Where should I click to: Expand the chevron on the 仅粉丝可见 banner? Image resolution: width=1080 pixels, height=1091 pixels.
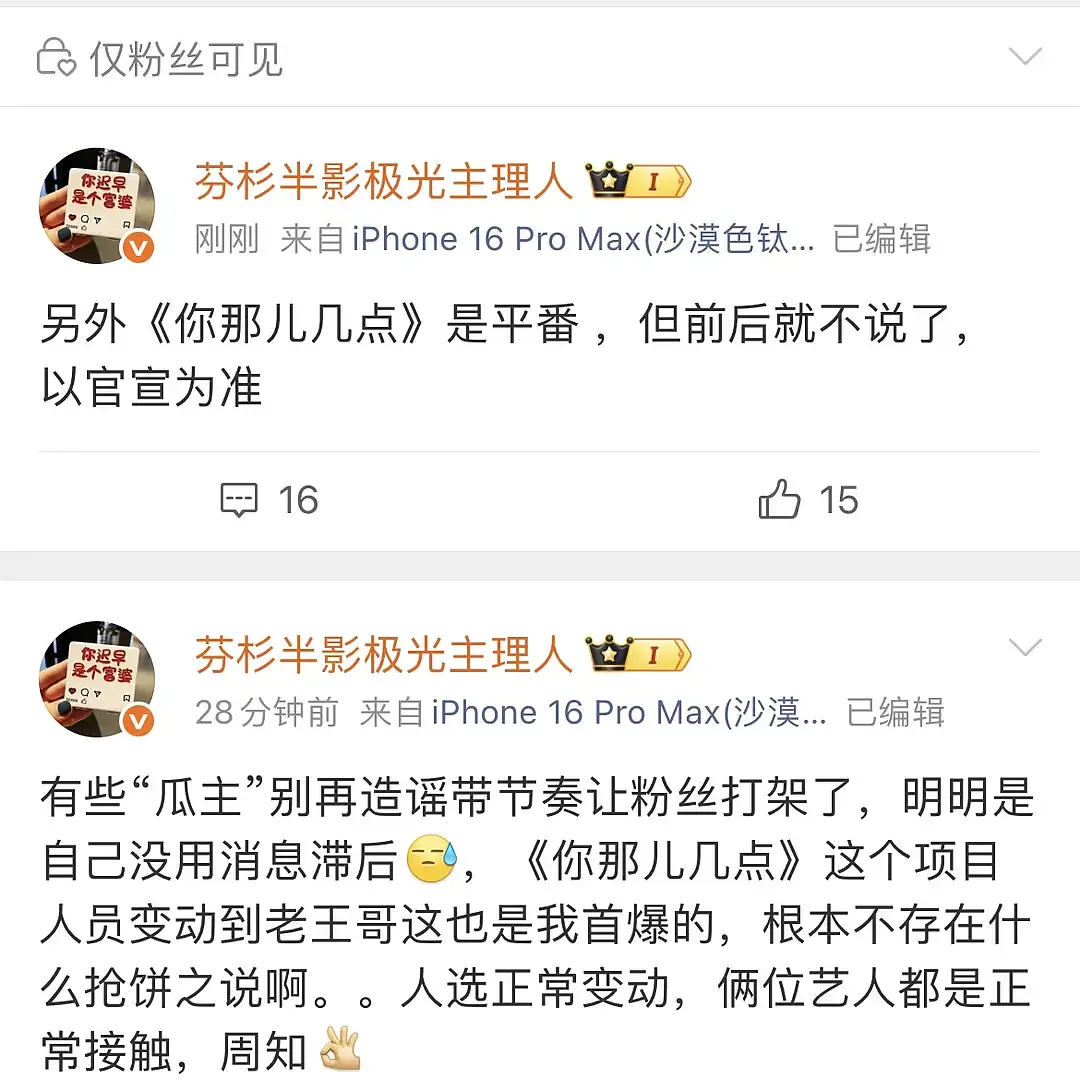click(1026, 56)
